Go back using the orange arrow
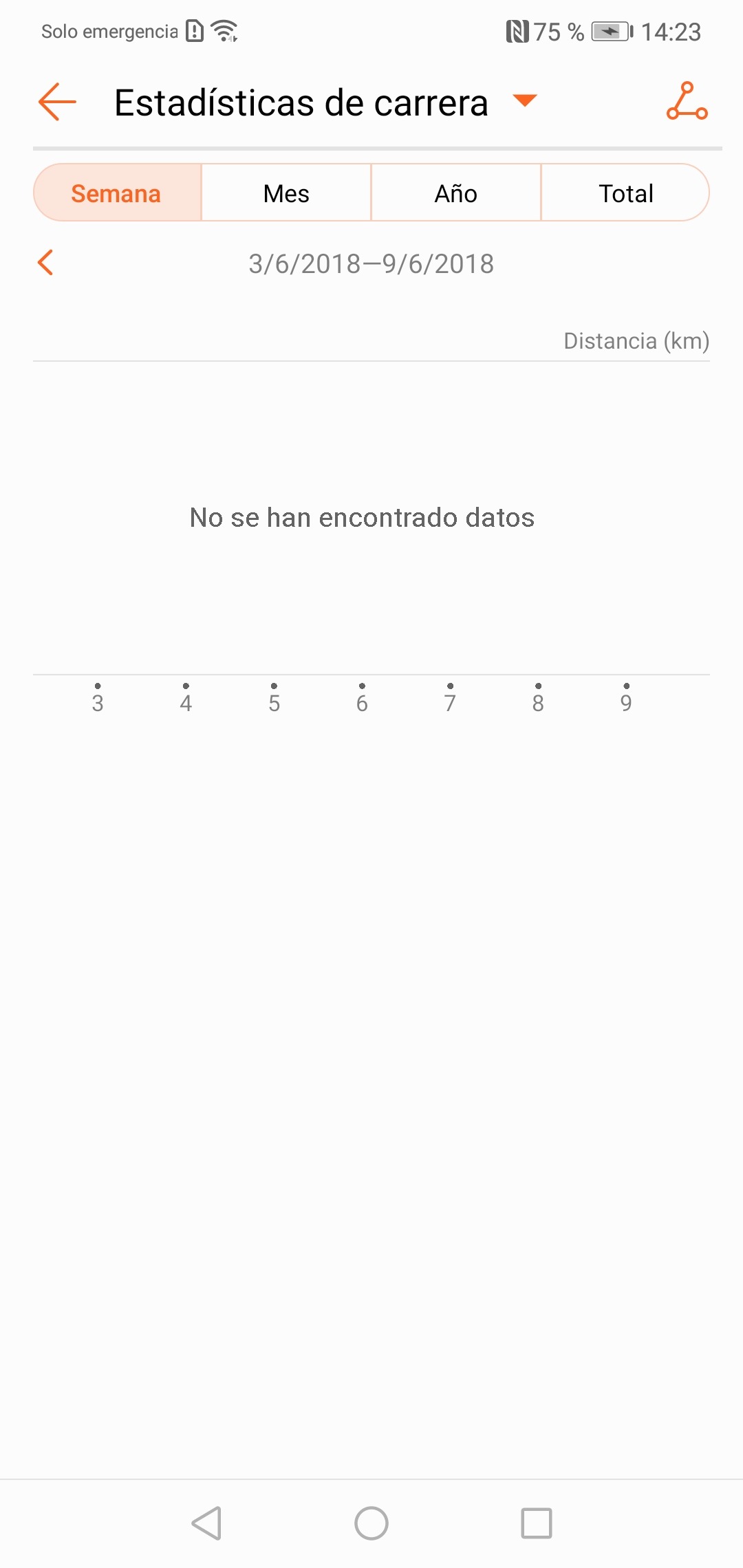Viewport: 743px width, 1568px height. pyautogui.click(x=57, y=102)
